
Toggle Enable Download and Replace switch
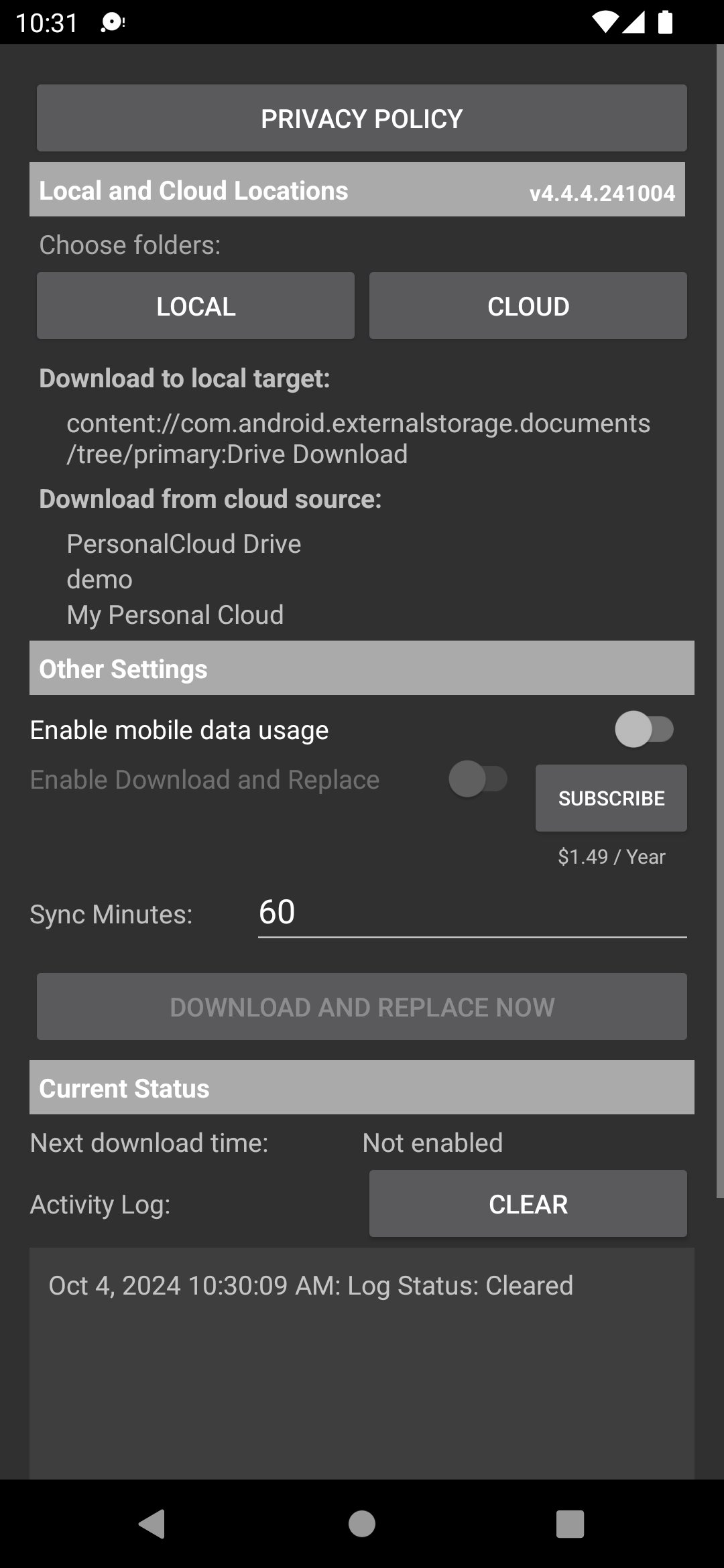pyautogui.click(x=478, y=779)
